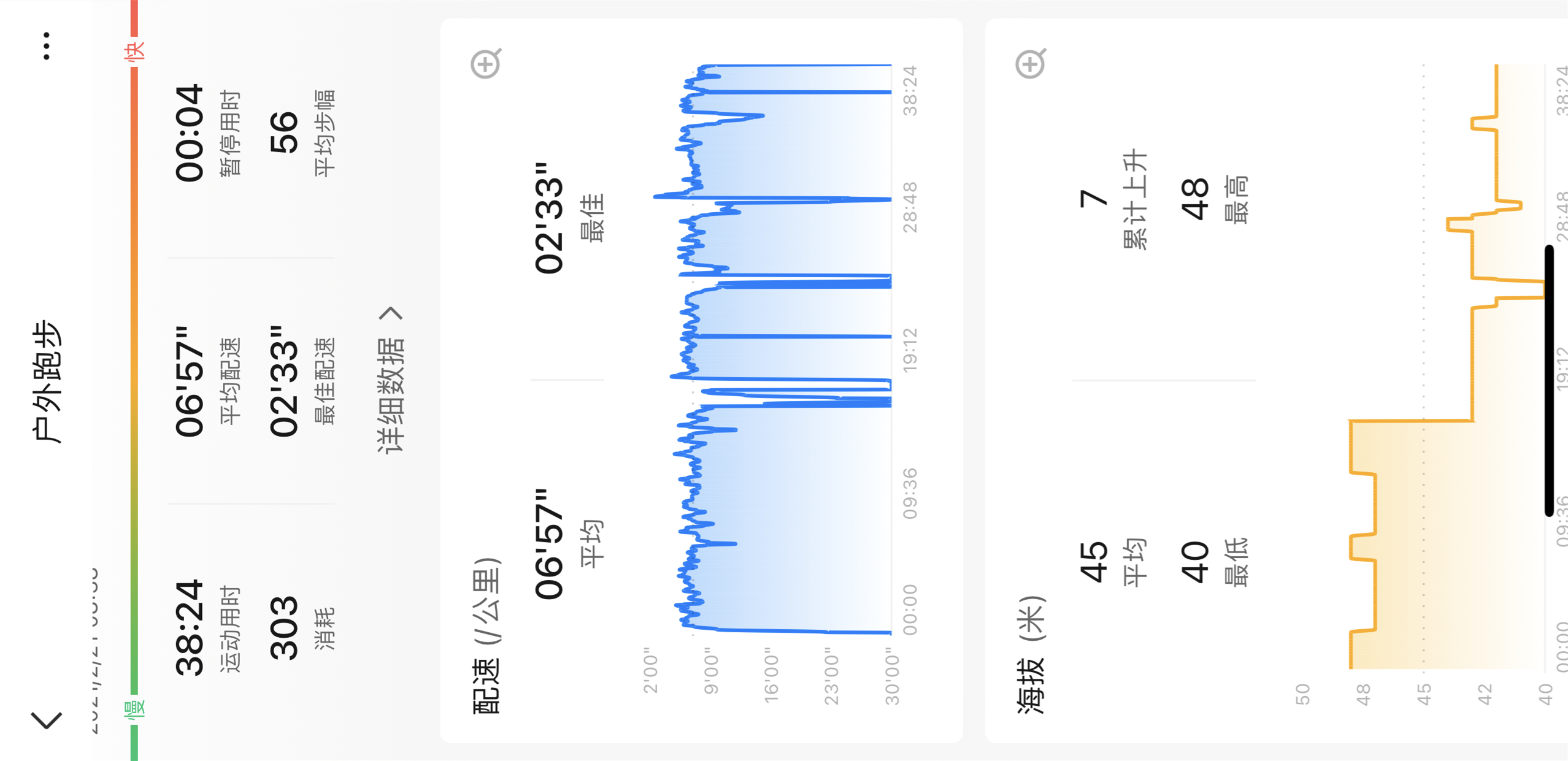
Task: Open the three-dot overflow menu
Action: 46,46
